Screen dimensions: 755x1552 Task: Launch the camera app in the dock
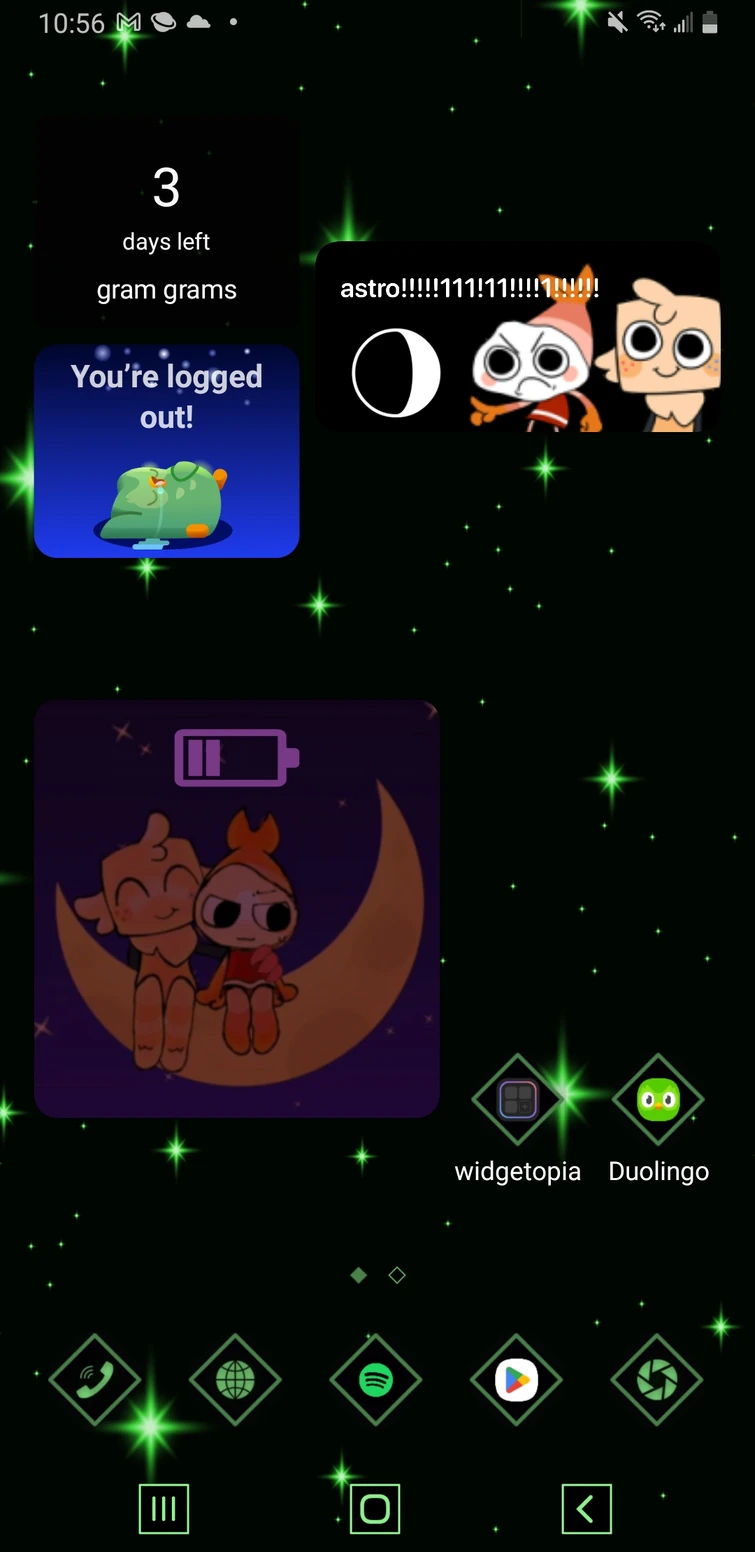(x=657, y=1380)
